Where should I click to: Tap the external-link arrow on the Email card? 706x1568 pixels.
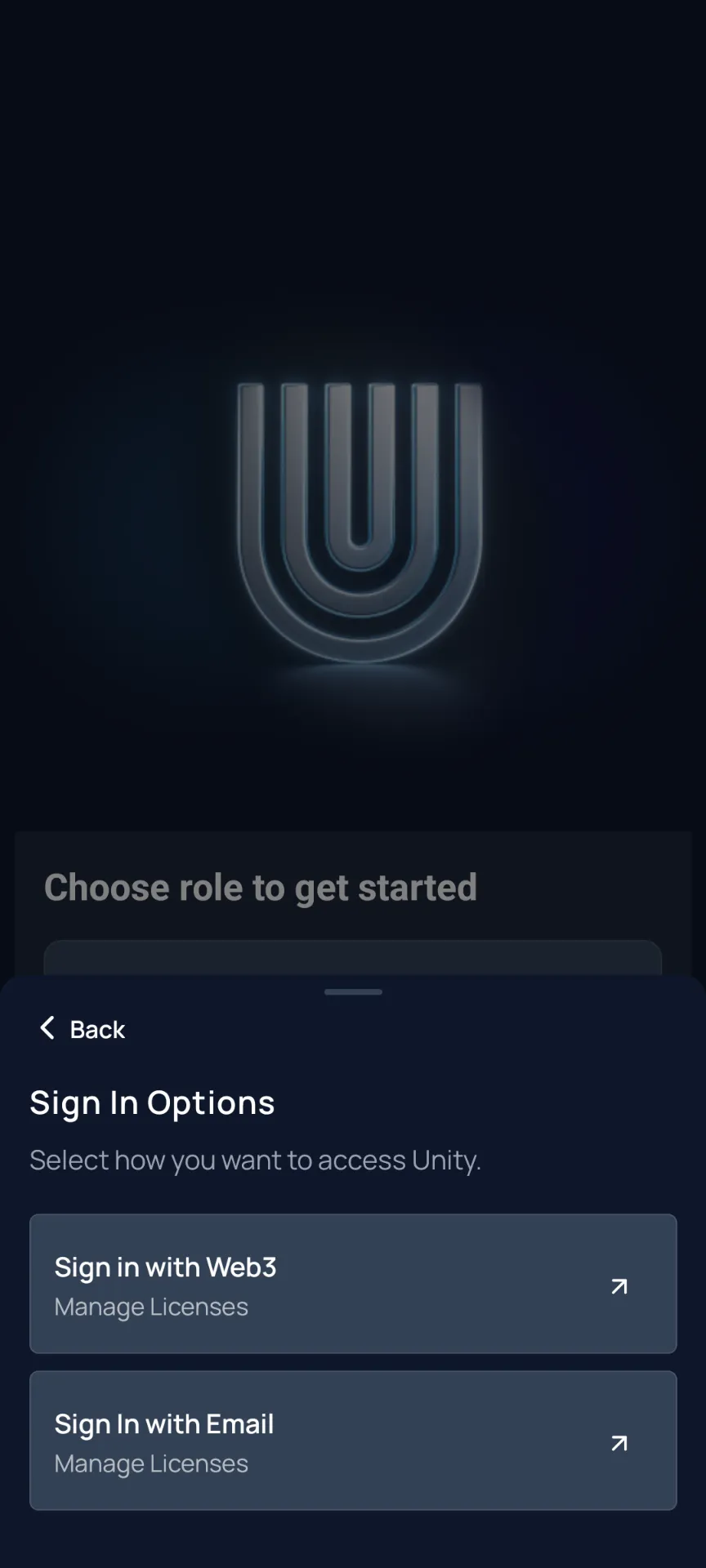tap(619, 1442)
